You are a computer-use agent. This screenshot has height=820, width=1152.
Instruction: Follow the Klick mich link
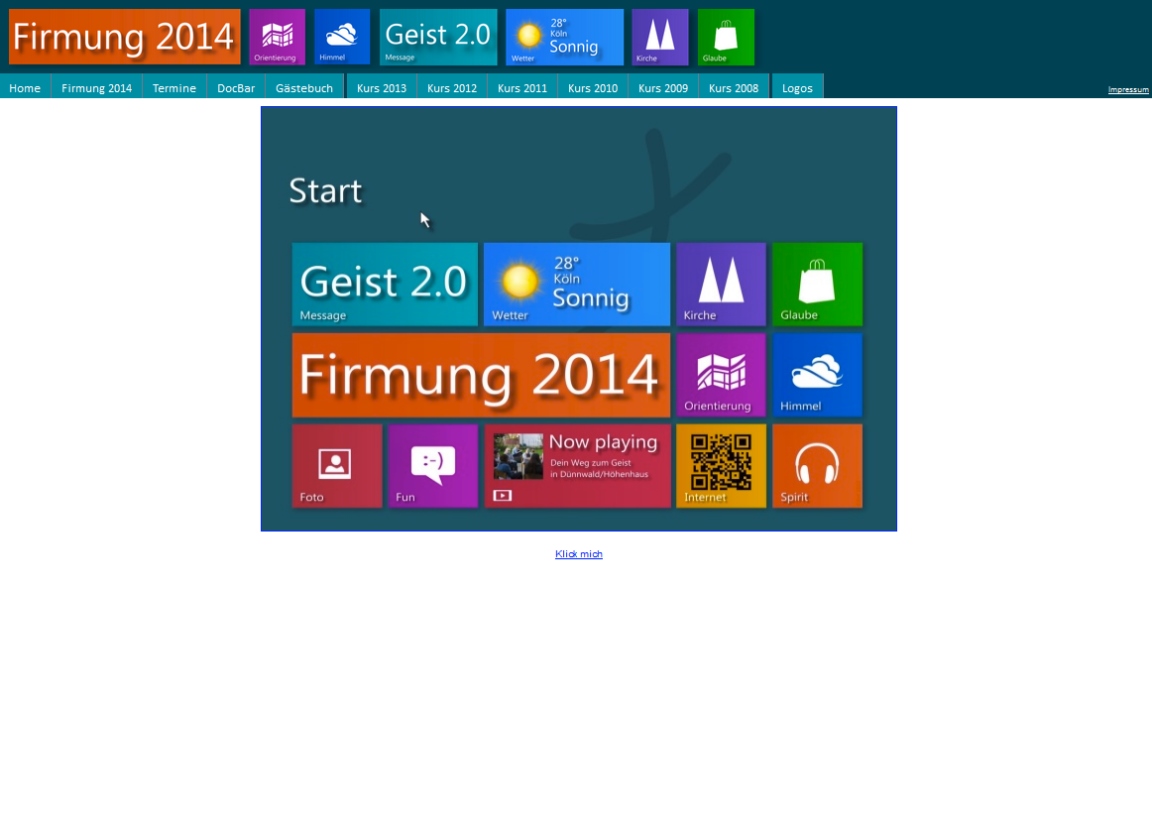(x=578, y=554)
